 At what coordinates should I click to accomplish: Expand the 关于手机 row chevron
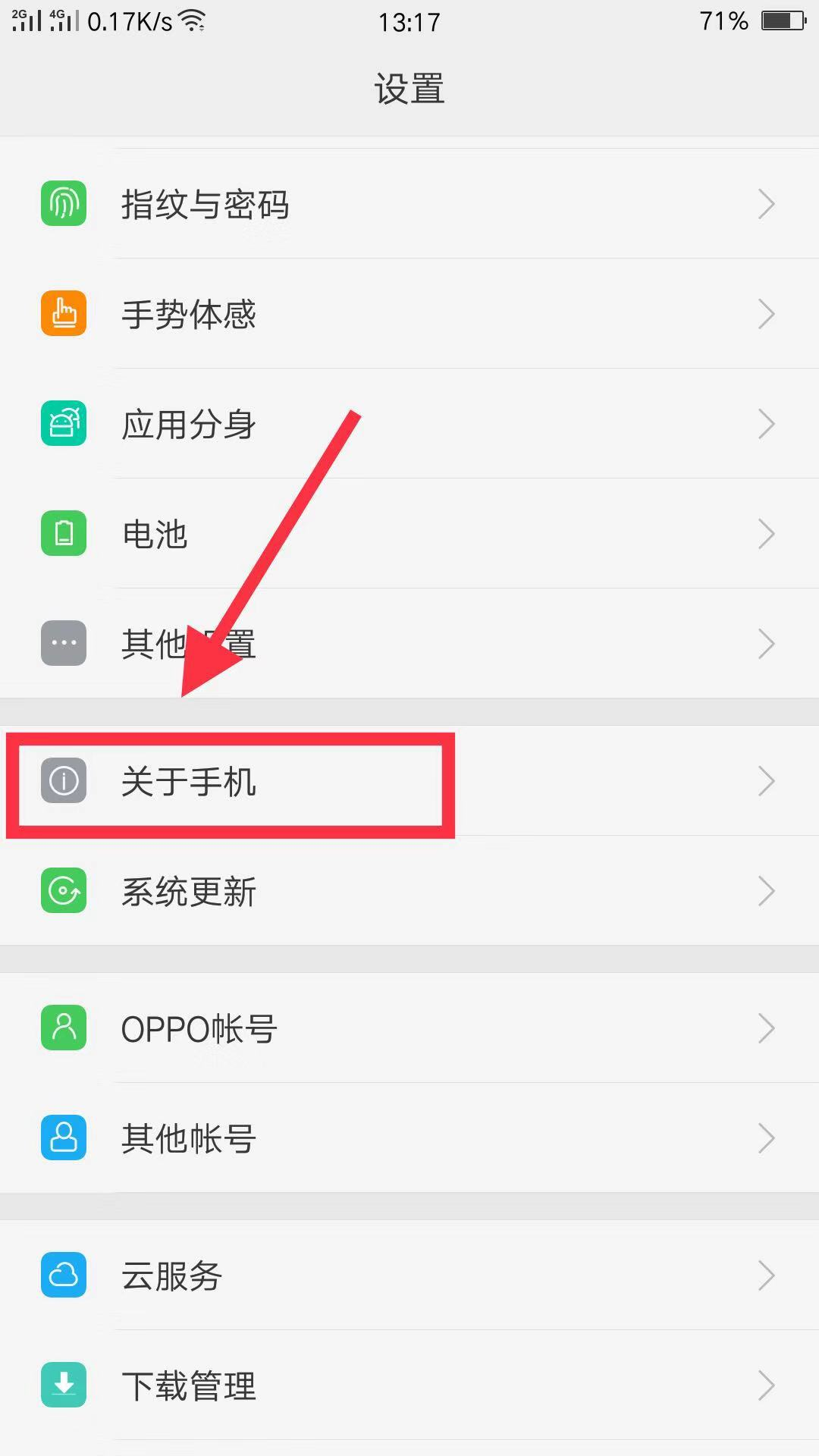[764, 782]
